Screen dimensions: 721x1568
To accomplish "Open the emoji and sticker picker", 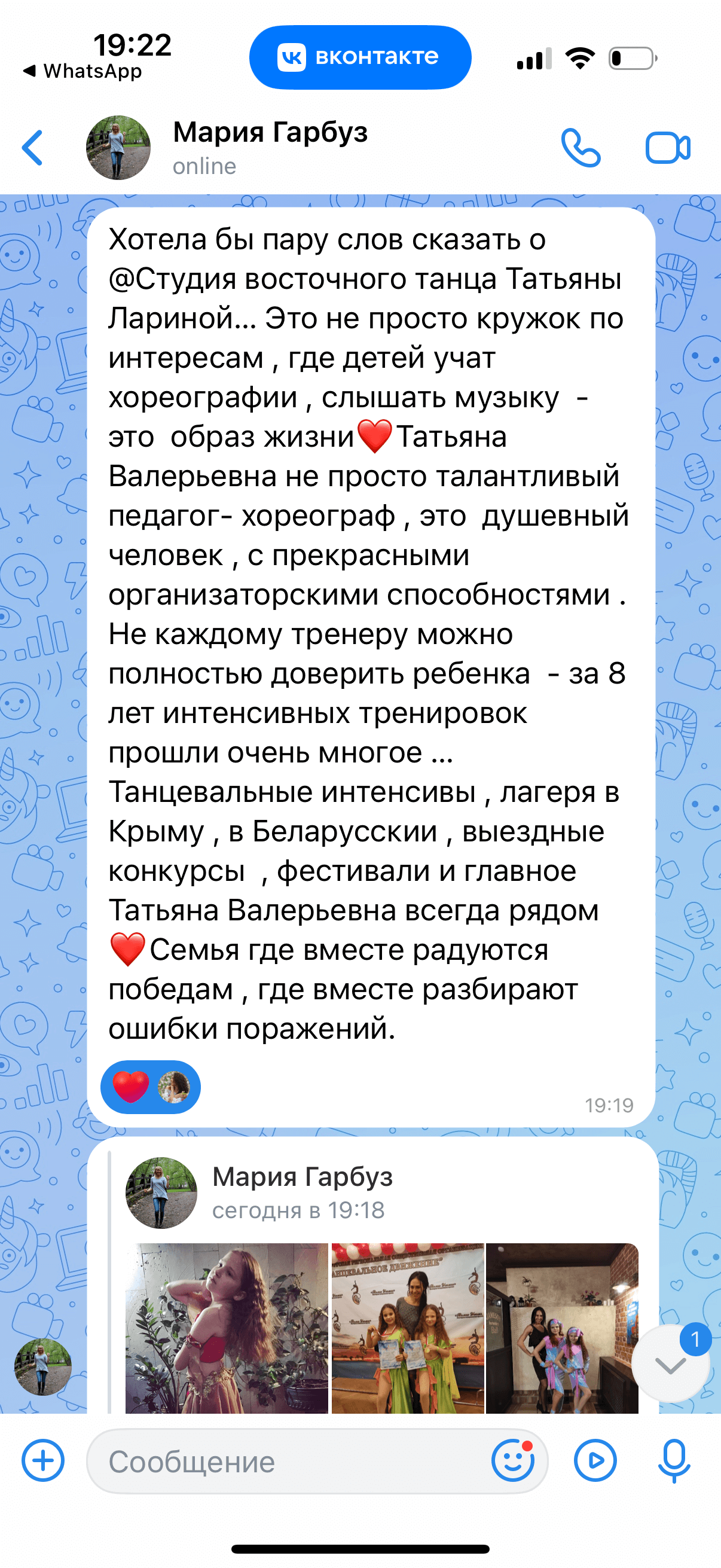I will [512, 1460].
